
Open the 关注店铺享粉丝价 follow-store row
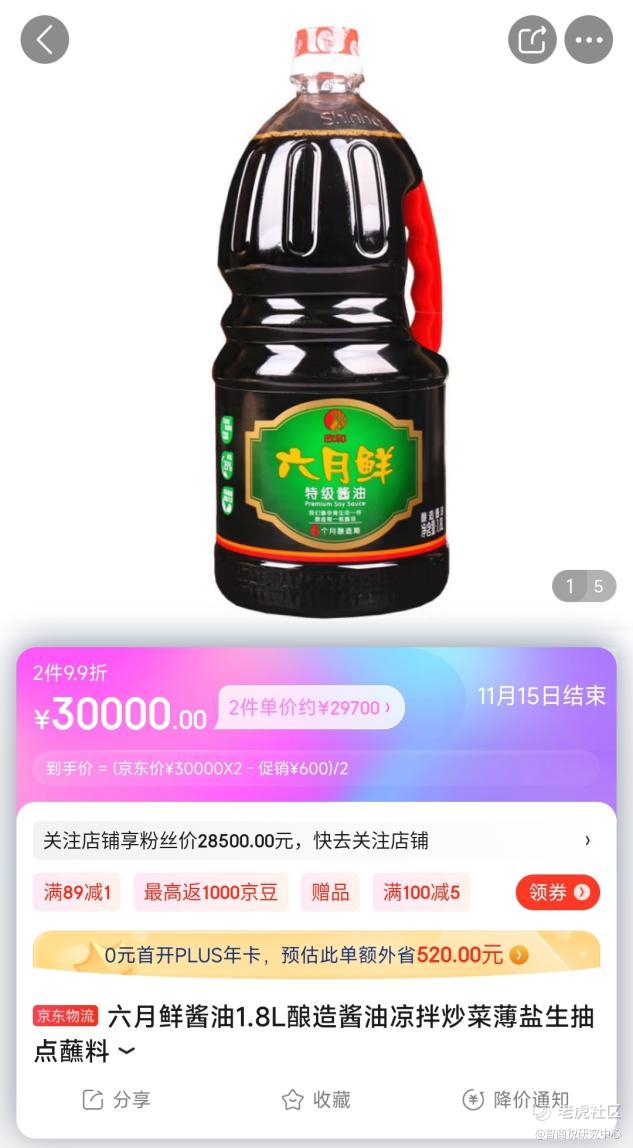pyautogui.click(x=316, y=840)
